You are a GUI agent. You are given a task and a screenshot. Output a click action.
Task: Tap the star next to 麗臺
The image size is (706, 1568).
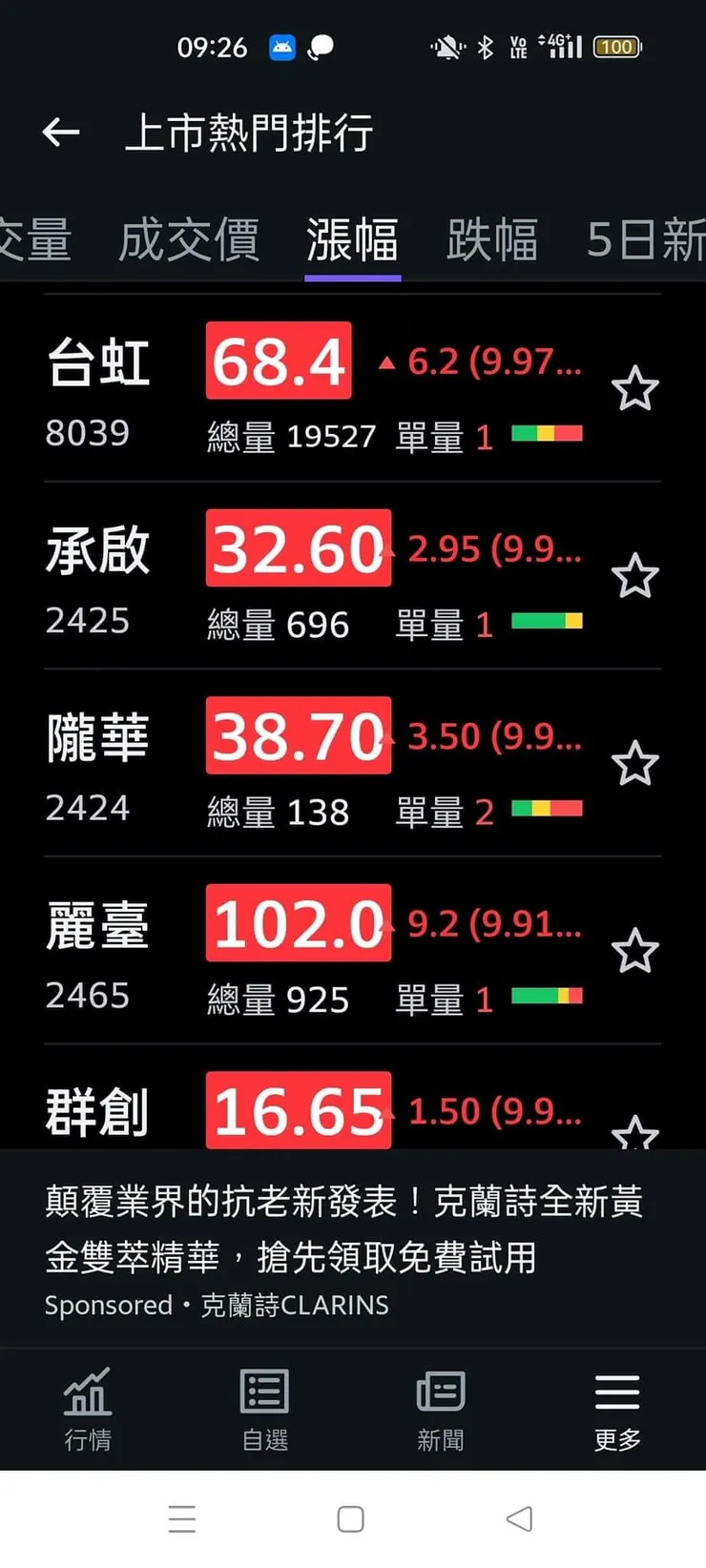click(634, 951)
